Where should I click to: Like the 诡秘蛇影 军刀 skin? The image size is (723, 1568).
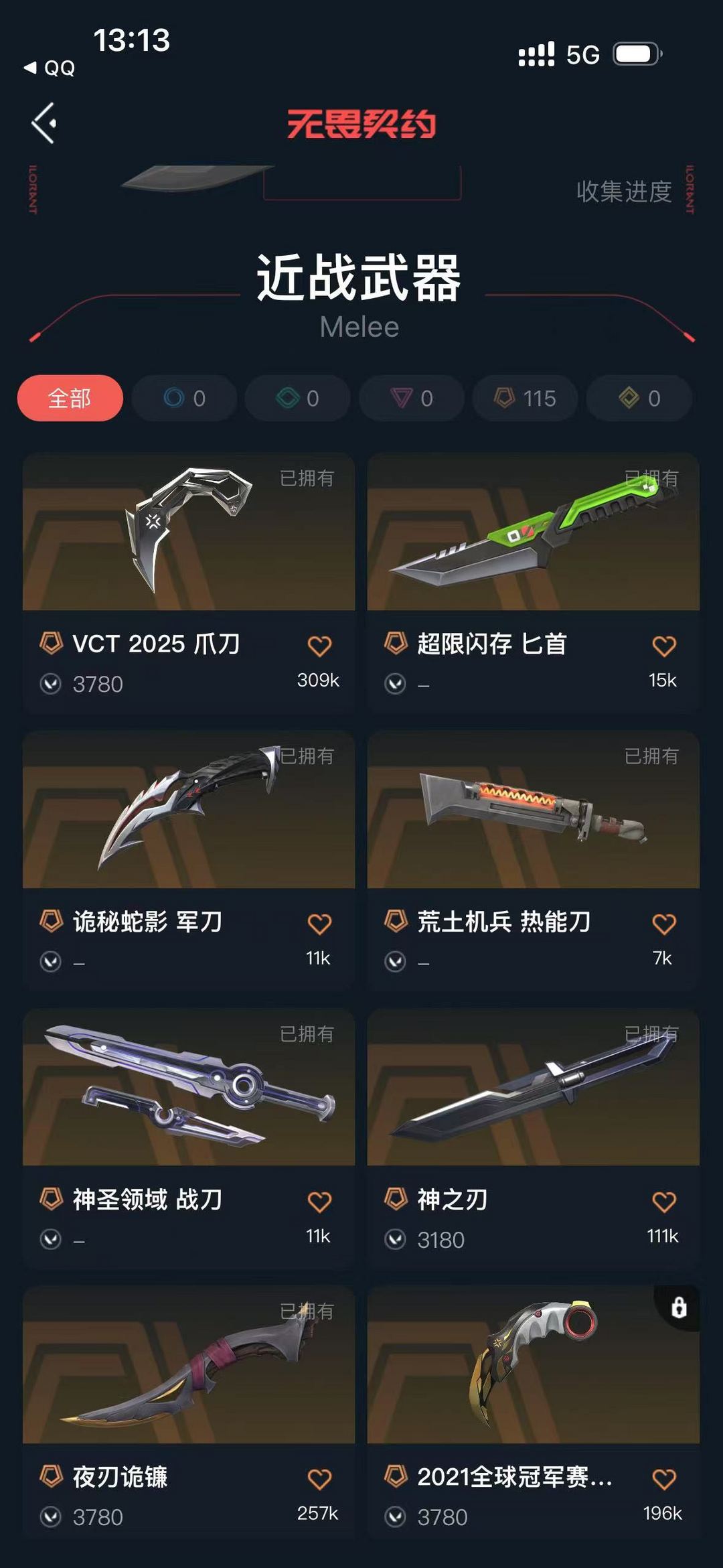319,924
